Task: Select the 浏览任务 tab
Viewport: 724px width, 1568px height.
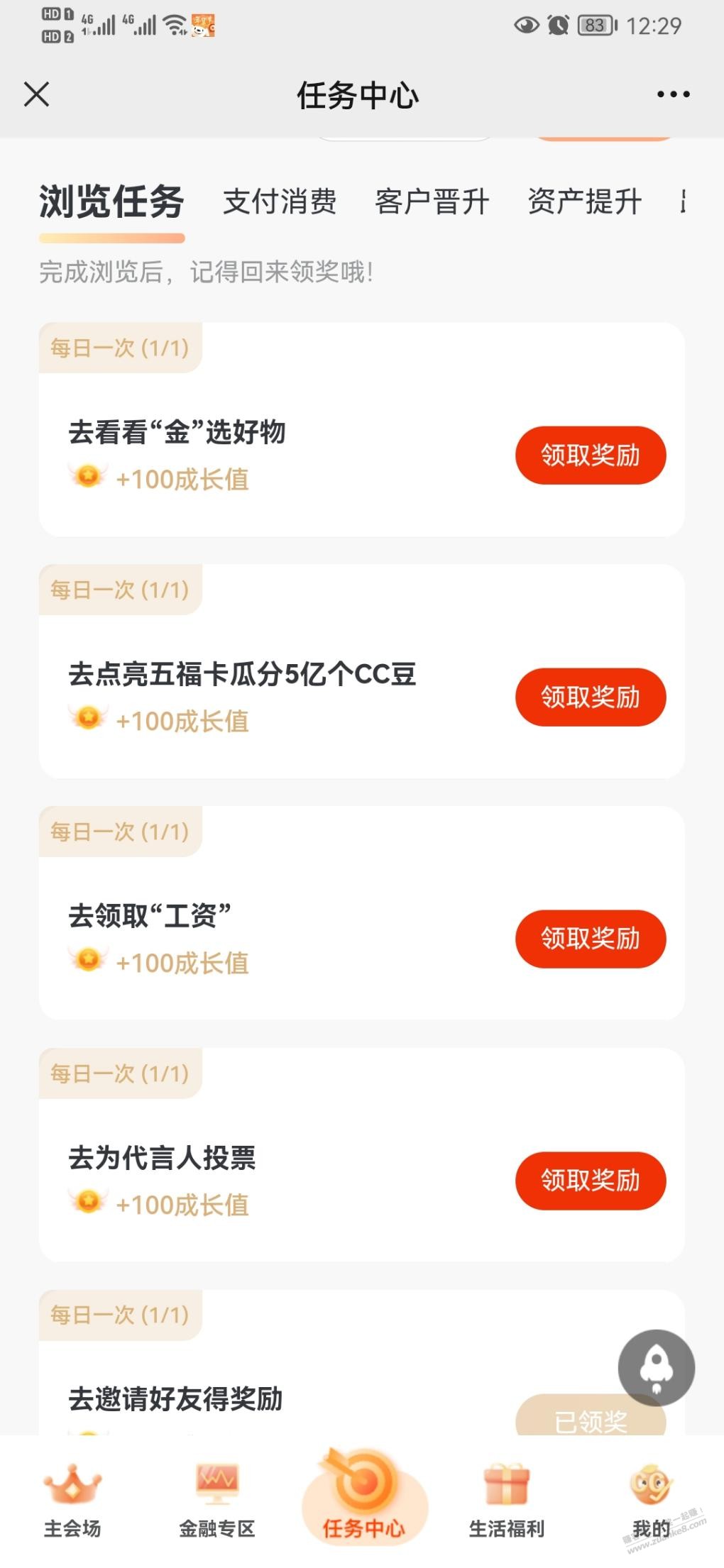Action: pos(111,202)
